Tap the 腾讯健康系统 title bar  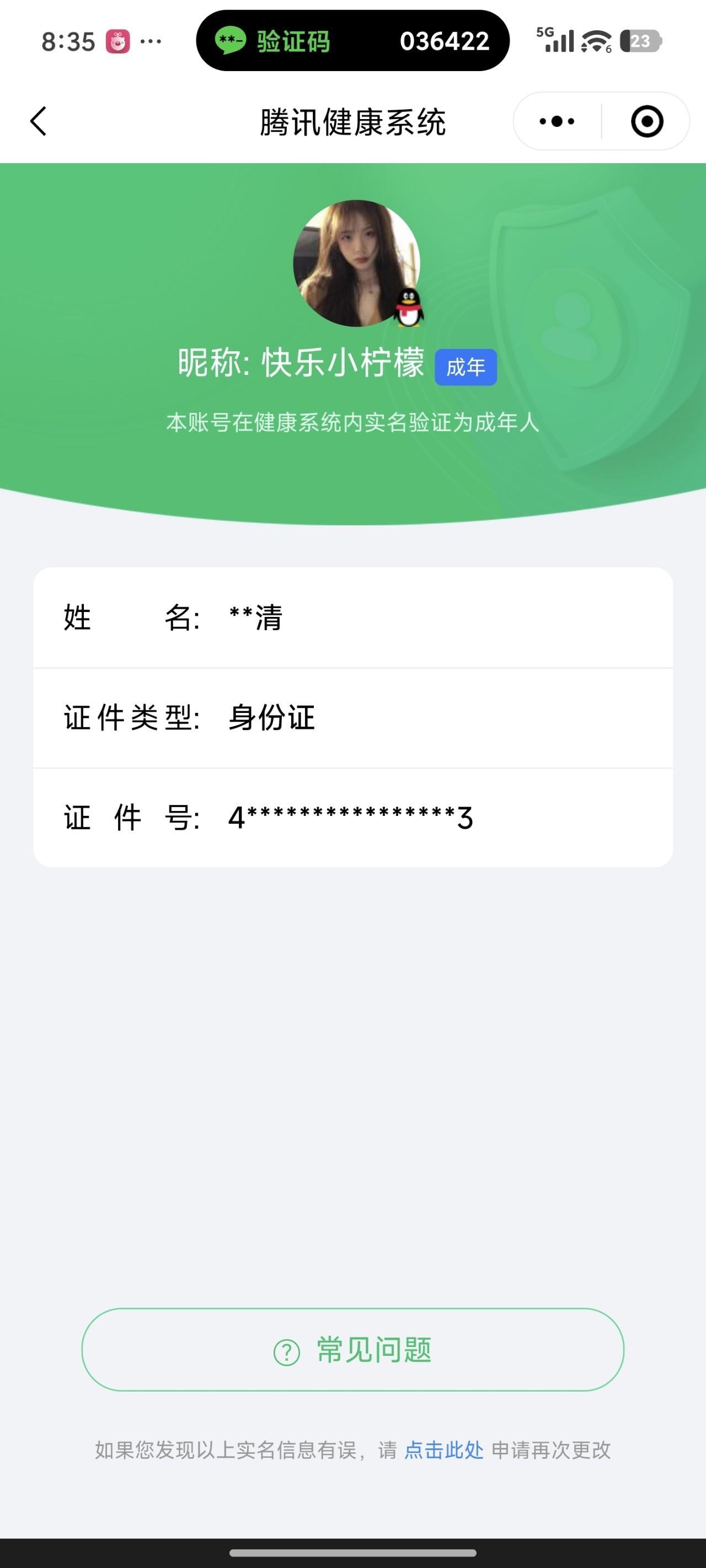pyautogui.click(x=352, y=121)
